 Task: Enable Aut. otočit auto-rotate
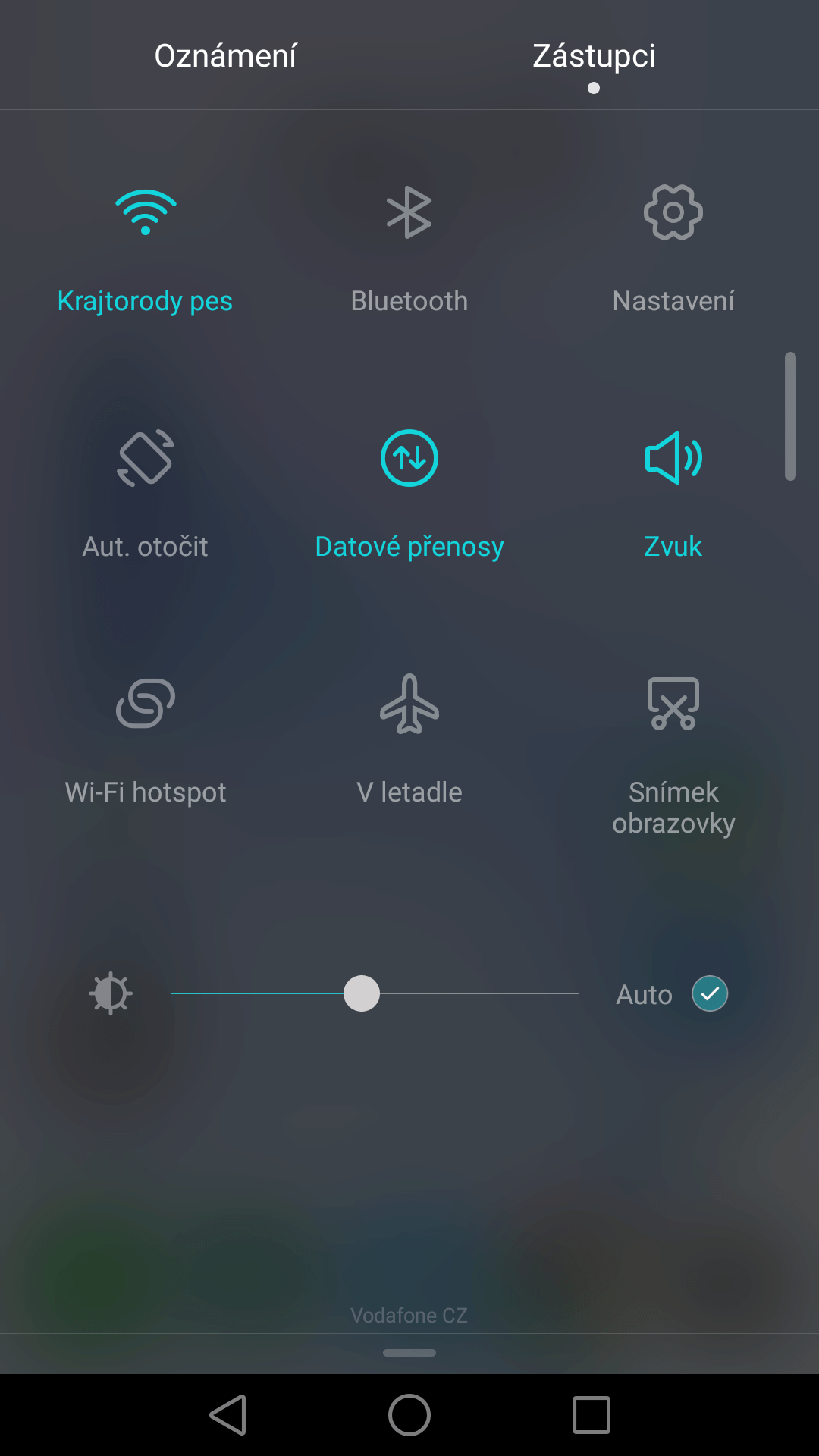click(x=145, y=496)
